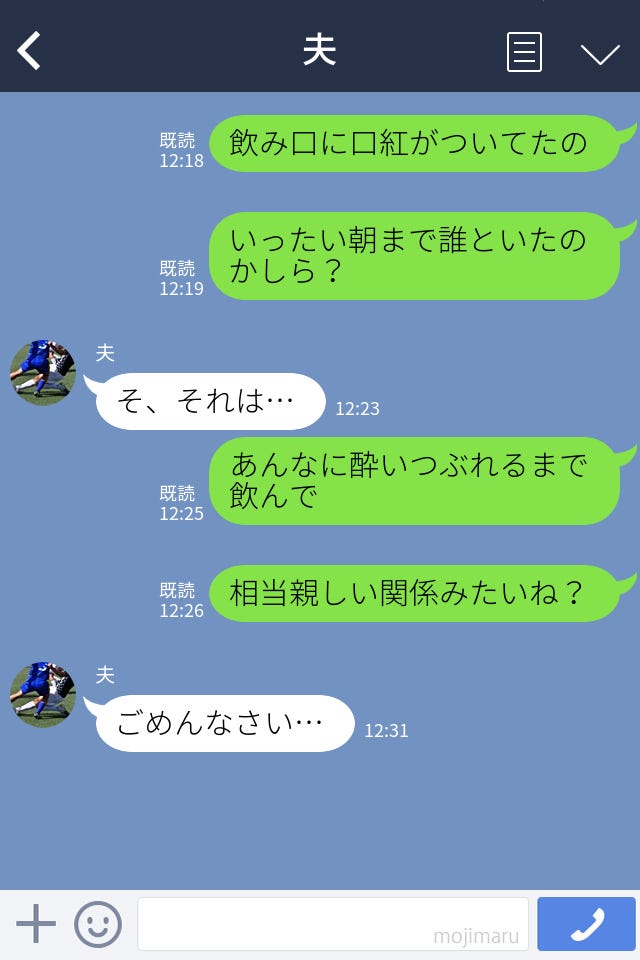Expand the chat menu chevron
Image resolution: width=640 pixels, height=960 pixels.
600,53
